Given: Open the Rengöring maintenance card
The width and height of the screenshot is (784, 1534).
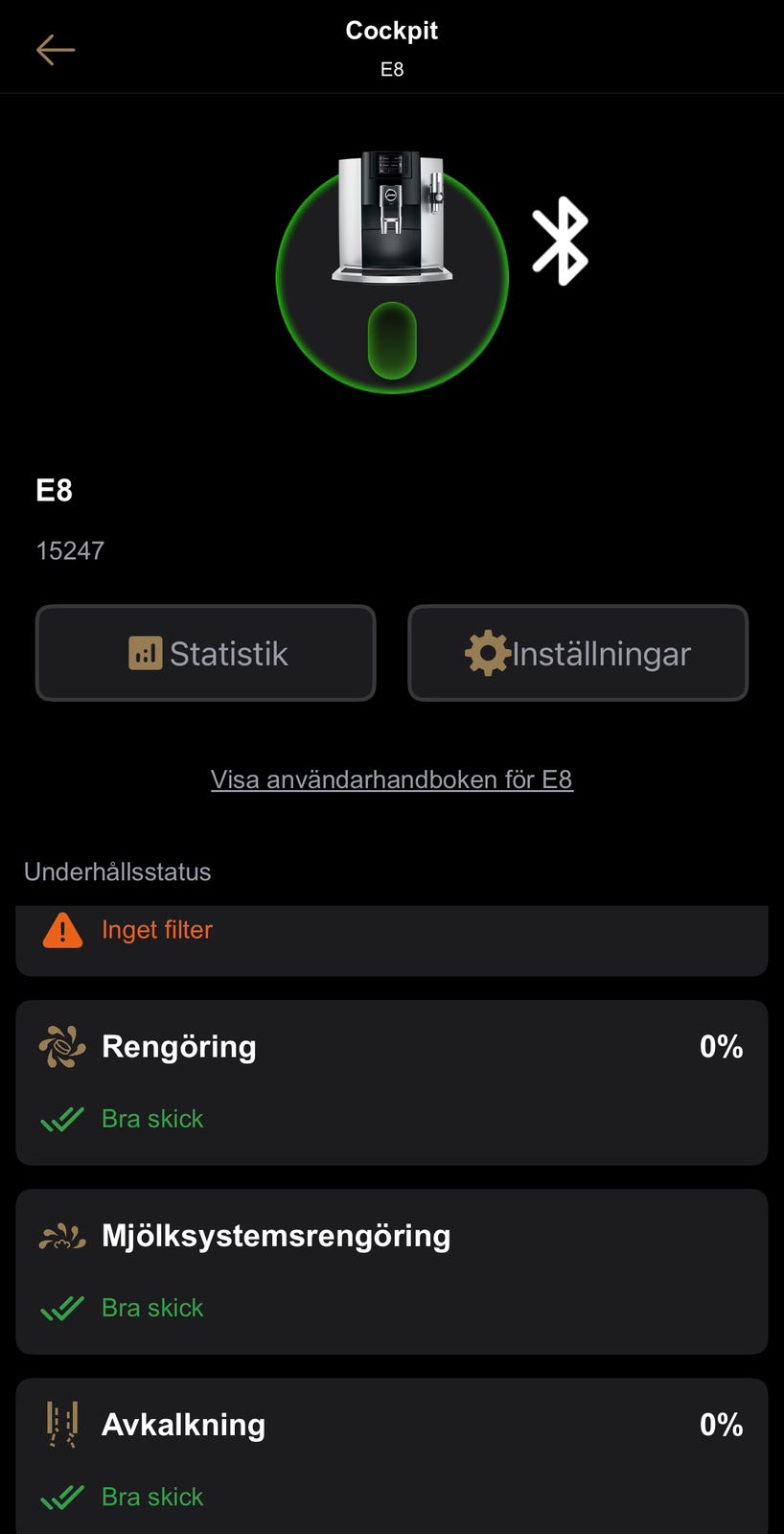Looking at the screenshot, I should [391, 1082].
